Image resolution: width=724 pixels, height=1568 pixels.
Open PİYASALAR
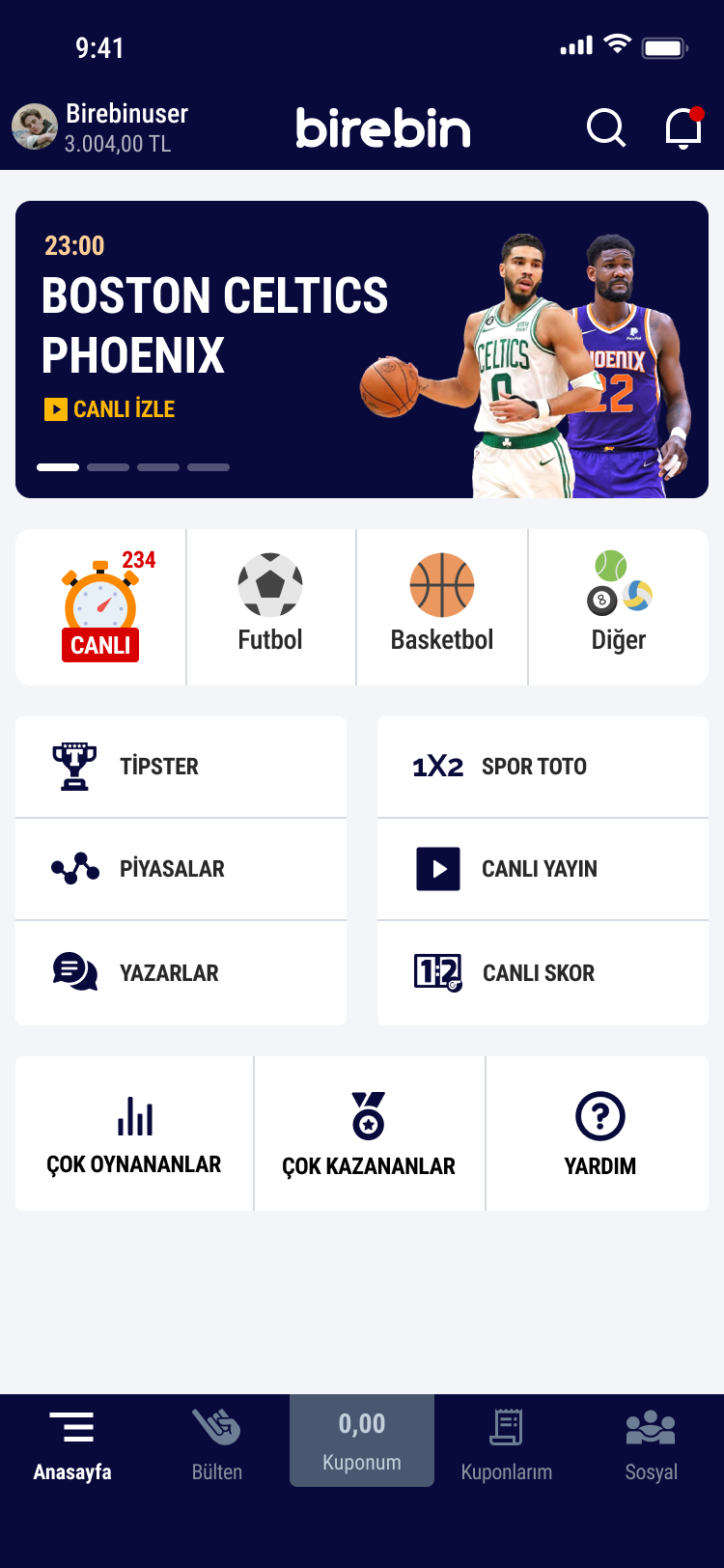181,869
